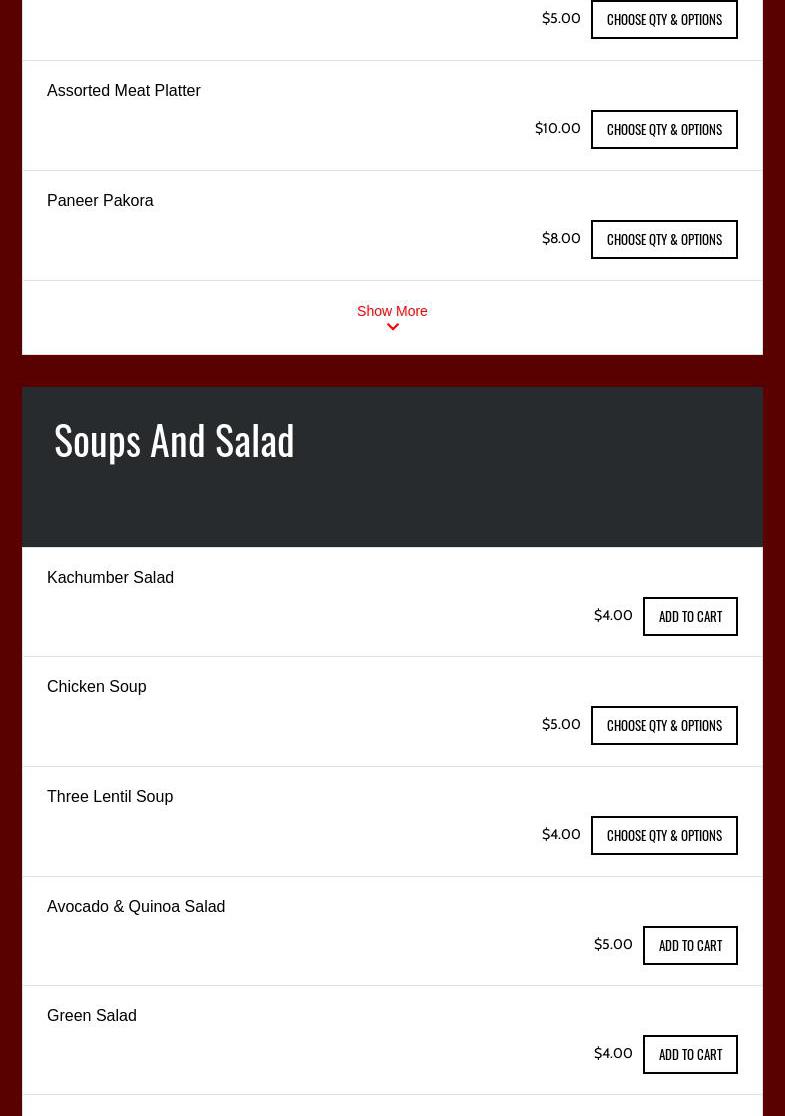
Task: Add Green Salad to cart
Action: coord(690,1054)
